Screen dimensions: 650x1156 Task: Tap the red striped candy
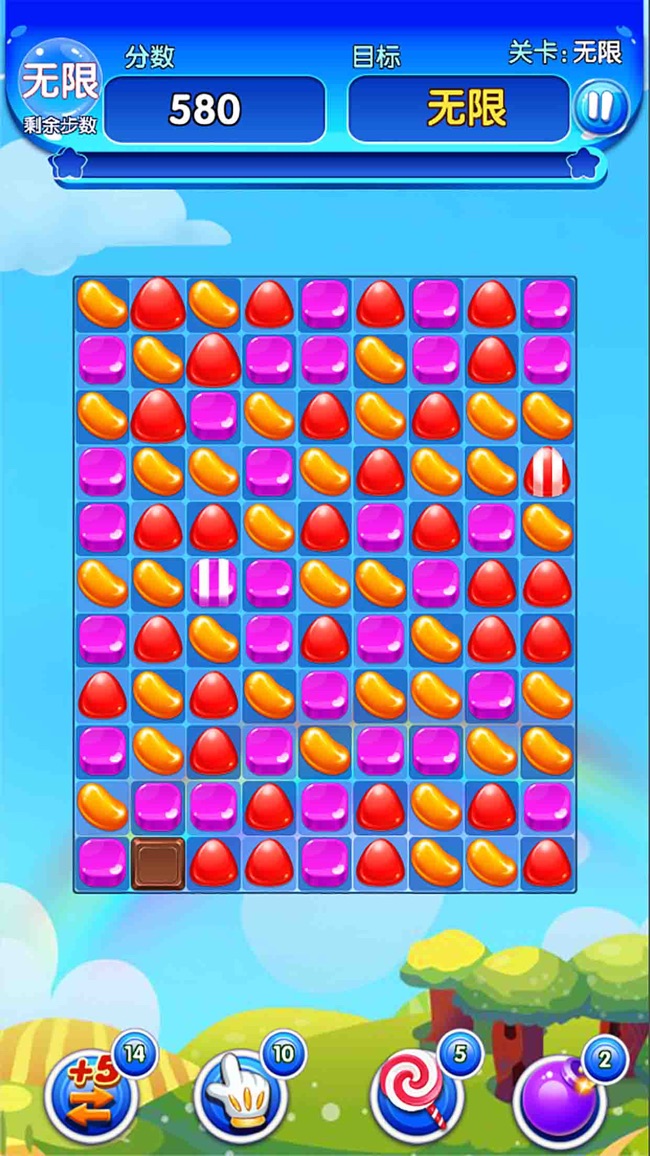(x=547, y=471)
